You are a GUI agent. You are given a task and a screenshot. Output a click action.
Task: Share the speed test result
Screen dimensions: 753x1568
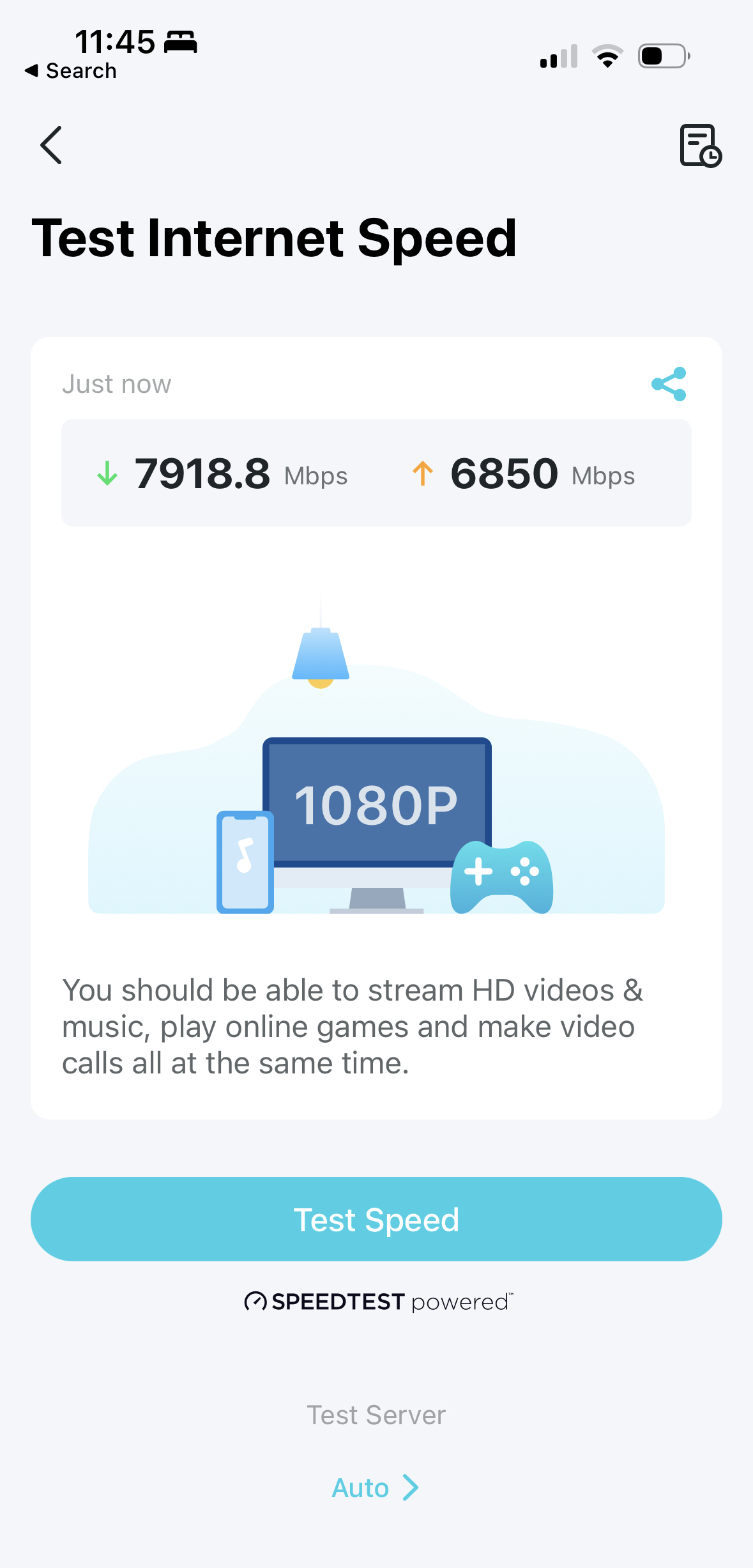pos(669,384)
